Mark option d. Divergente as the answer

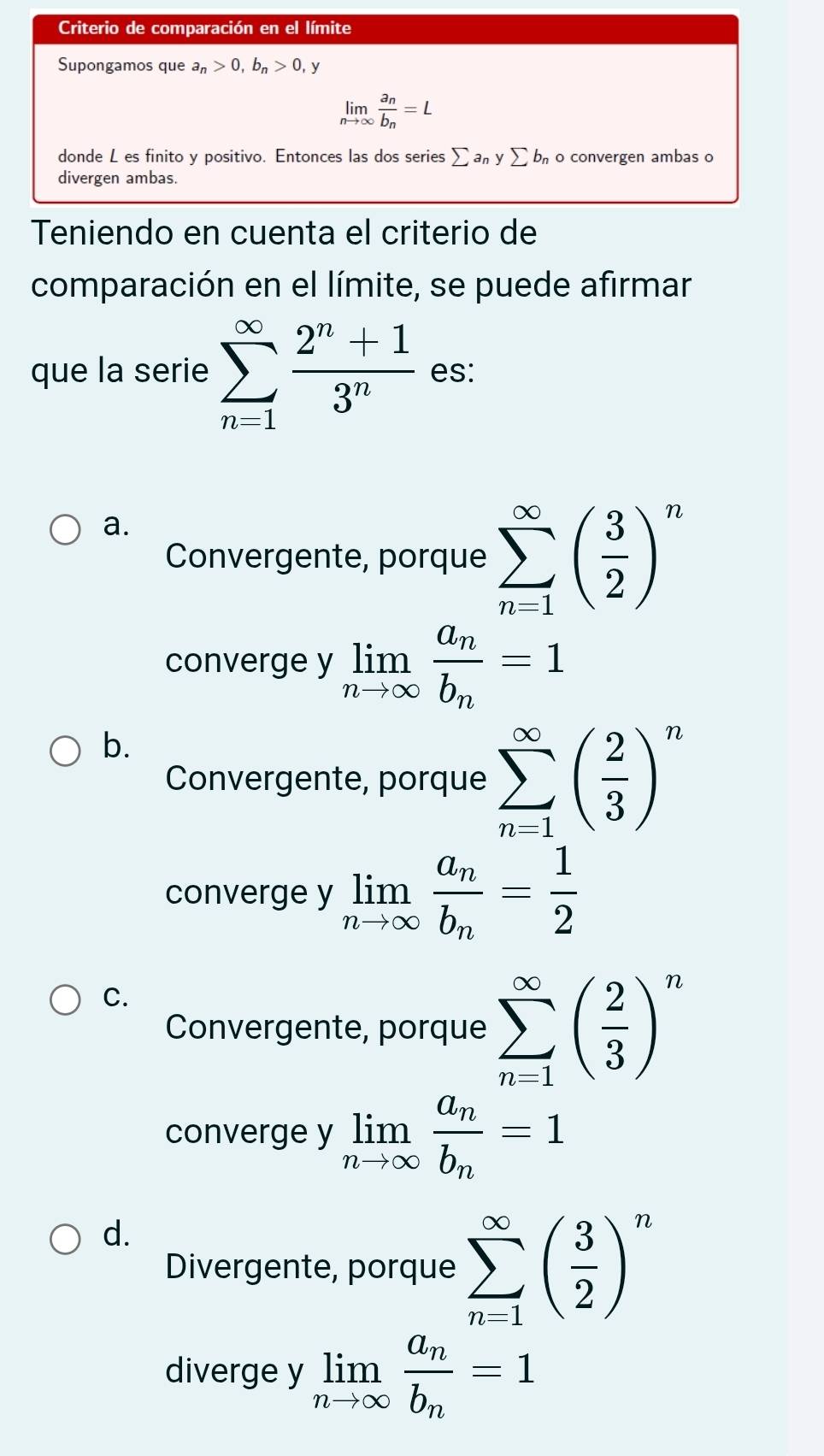point(66,1239)
